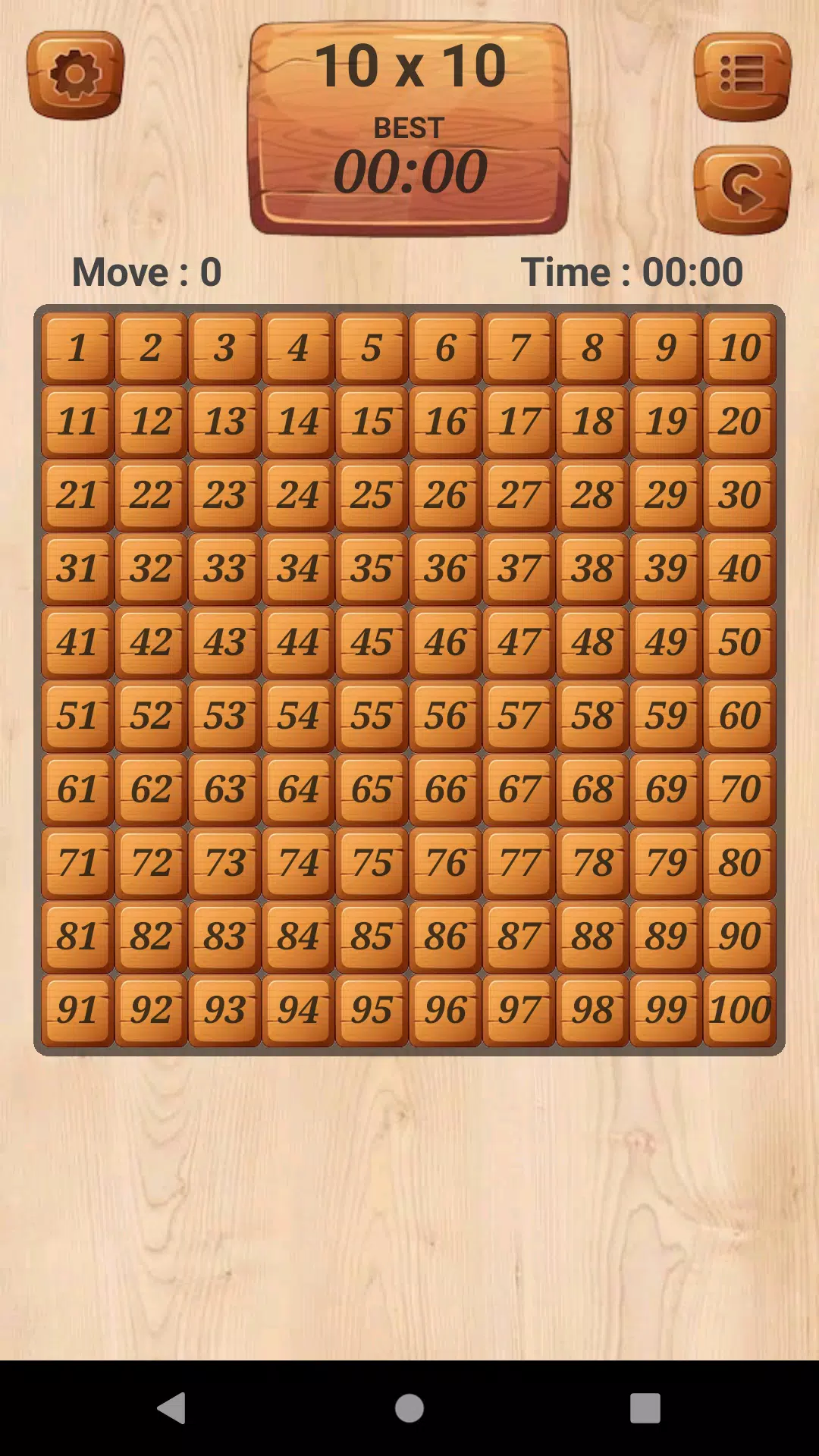819x1456 pixels.
Task: Select tile number 46
Action: (445, 642)
